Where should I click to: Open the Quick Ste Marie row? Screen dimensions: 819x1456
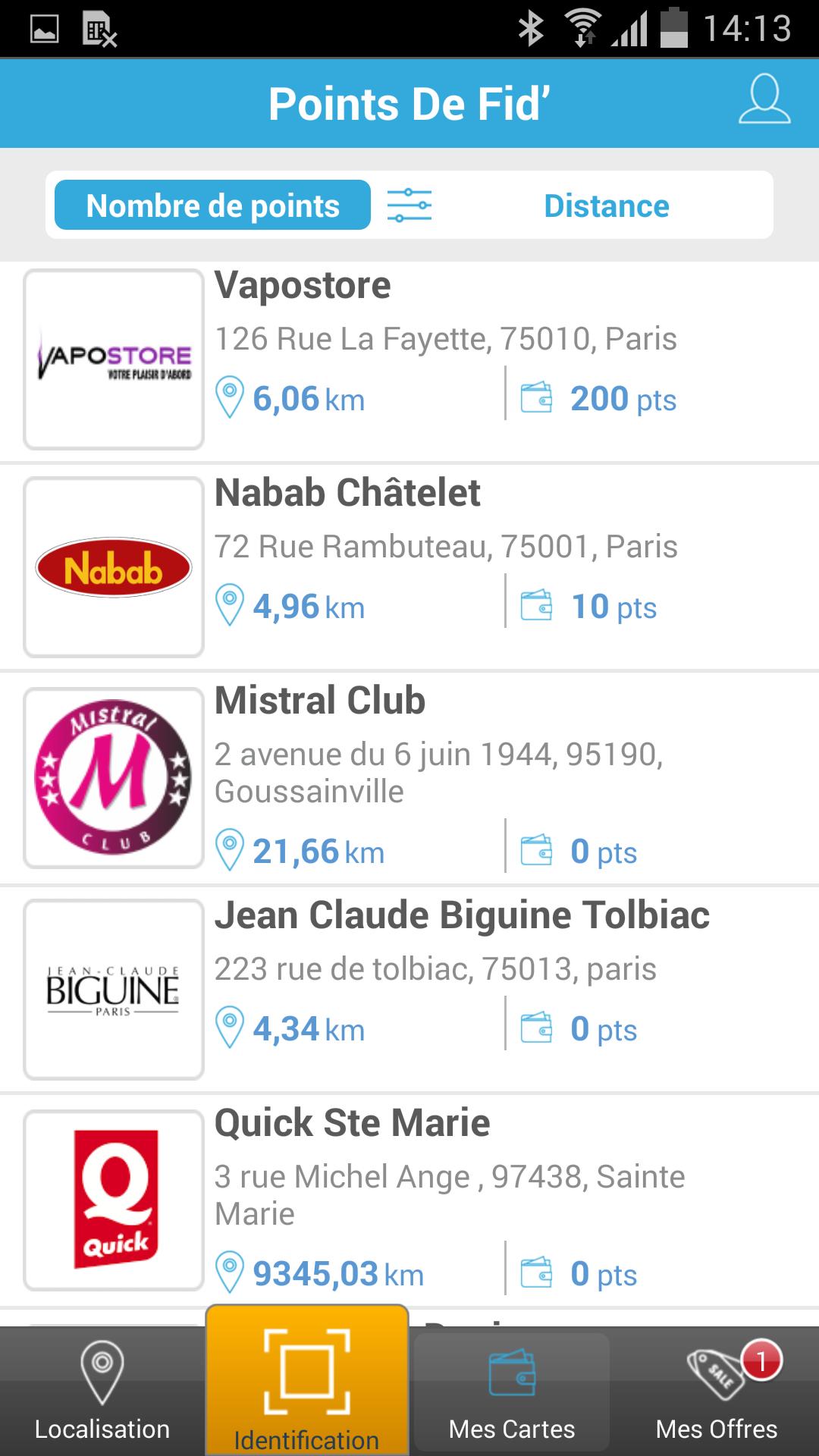[x=409, y=1200]
